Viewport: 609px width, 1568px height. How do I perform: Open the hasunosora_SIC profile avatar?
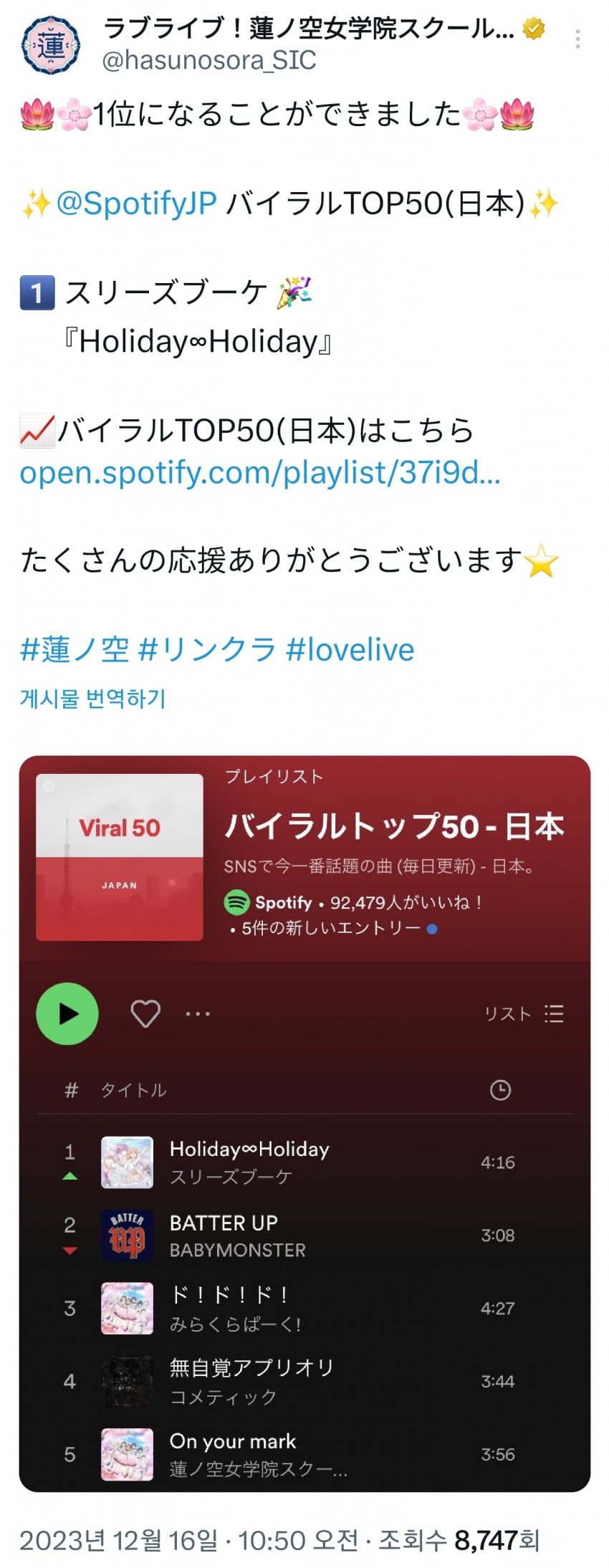click(x=51, y=44)
